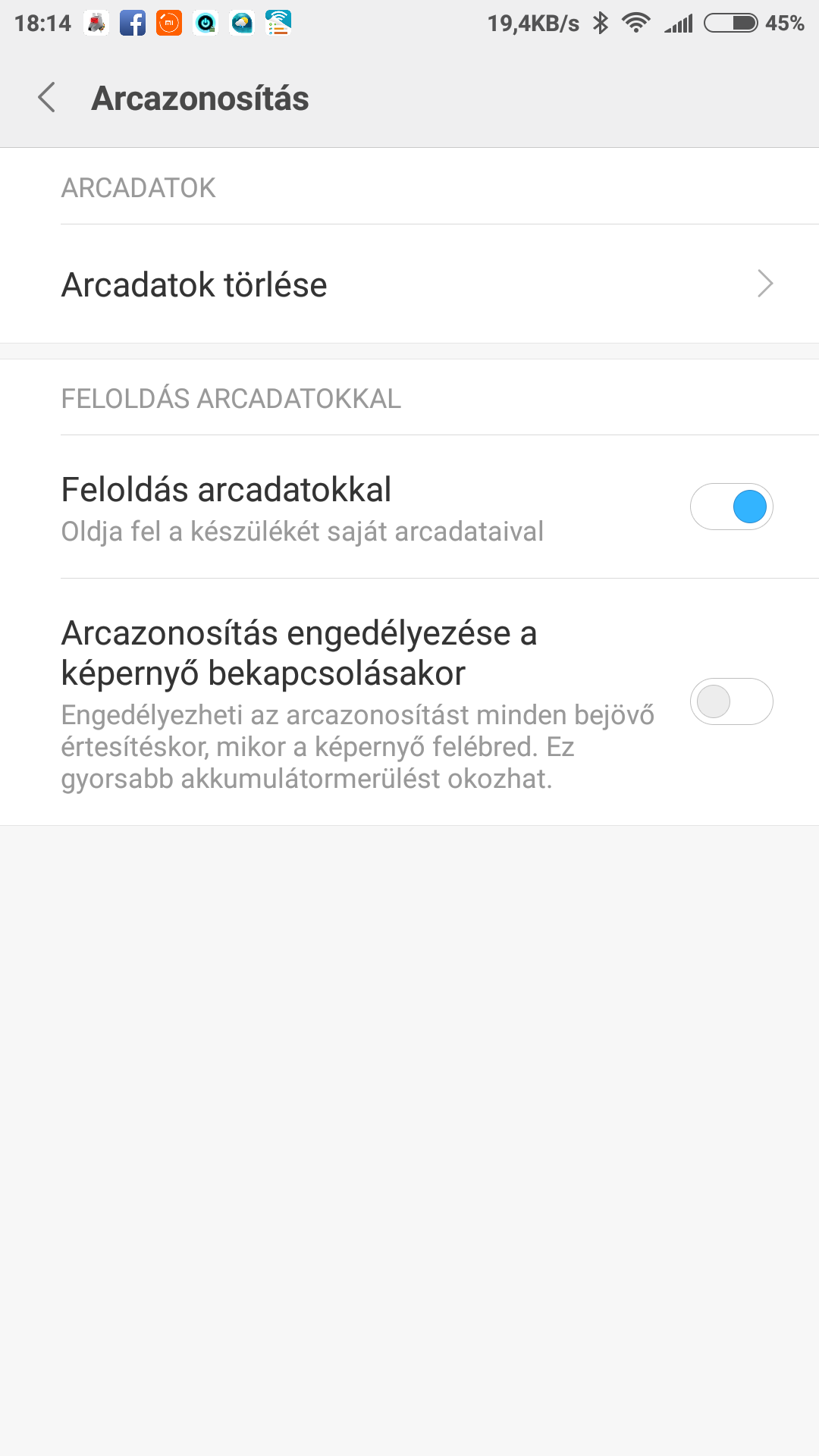Go back from Arcazonosítás screen
The image size is (819, 1456).
[47, 98]
